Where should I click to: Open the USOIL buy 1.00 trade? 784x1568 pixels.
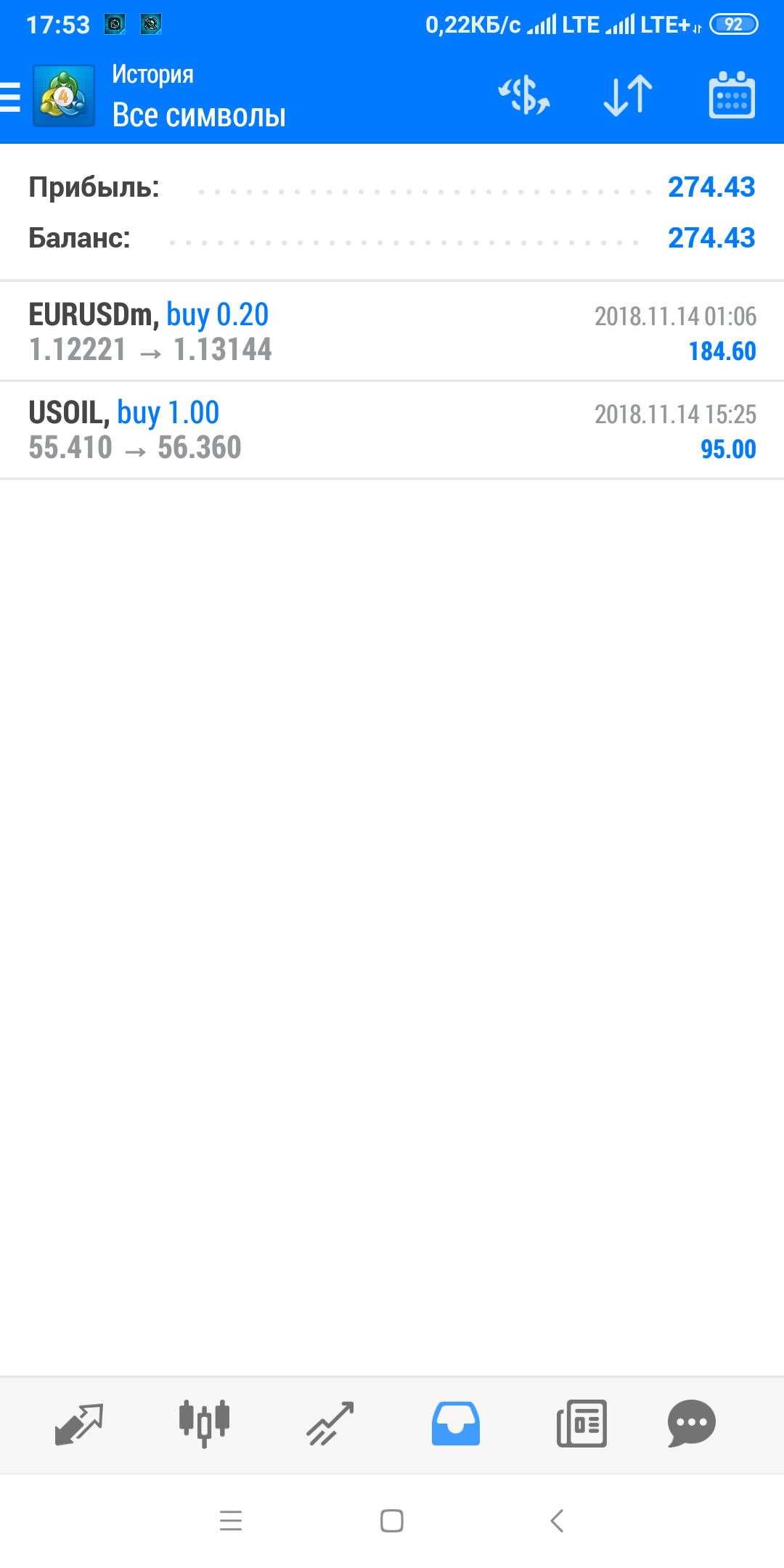click(392, 430)
